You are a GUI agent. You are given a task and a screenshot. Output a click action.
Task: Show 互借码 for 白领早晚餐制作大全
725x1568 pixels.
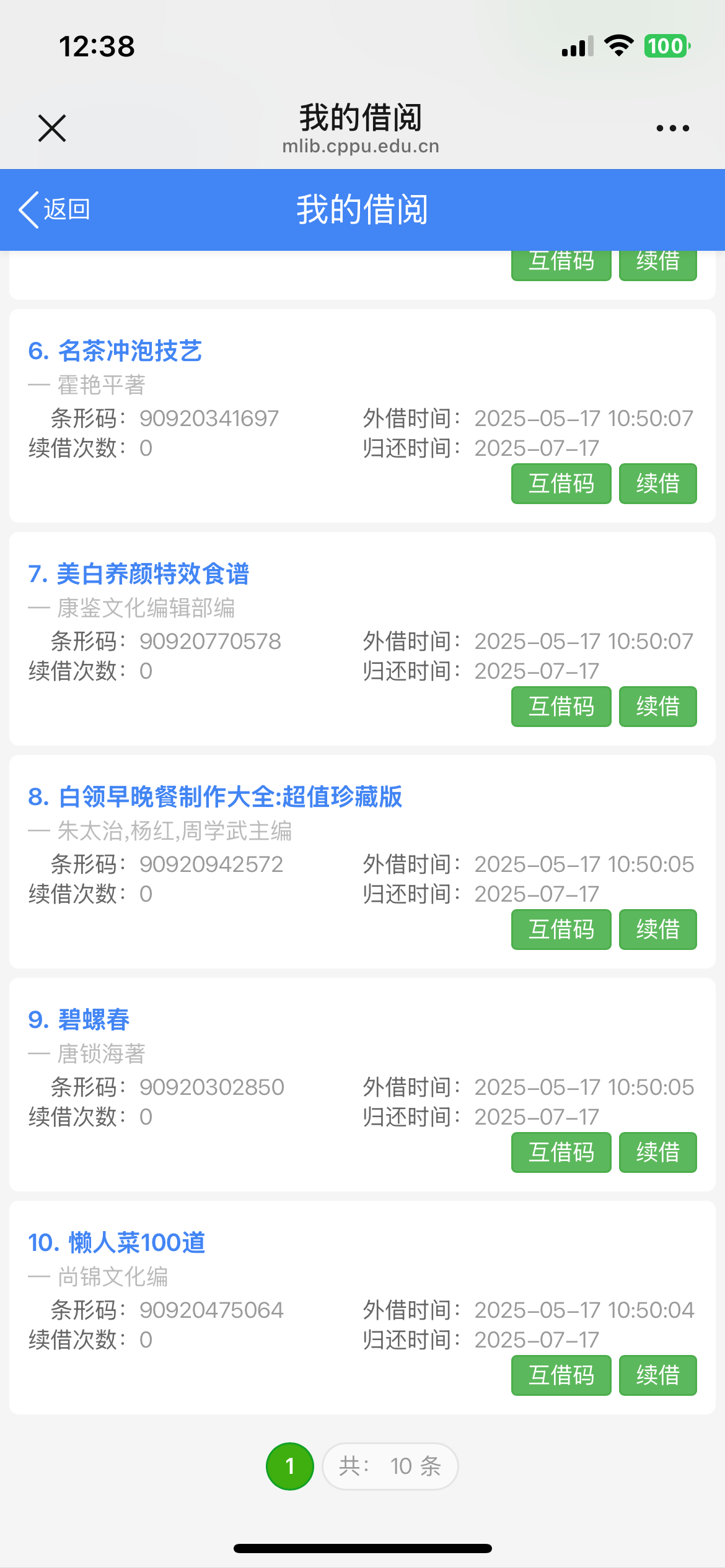(561, 930)
